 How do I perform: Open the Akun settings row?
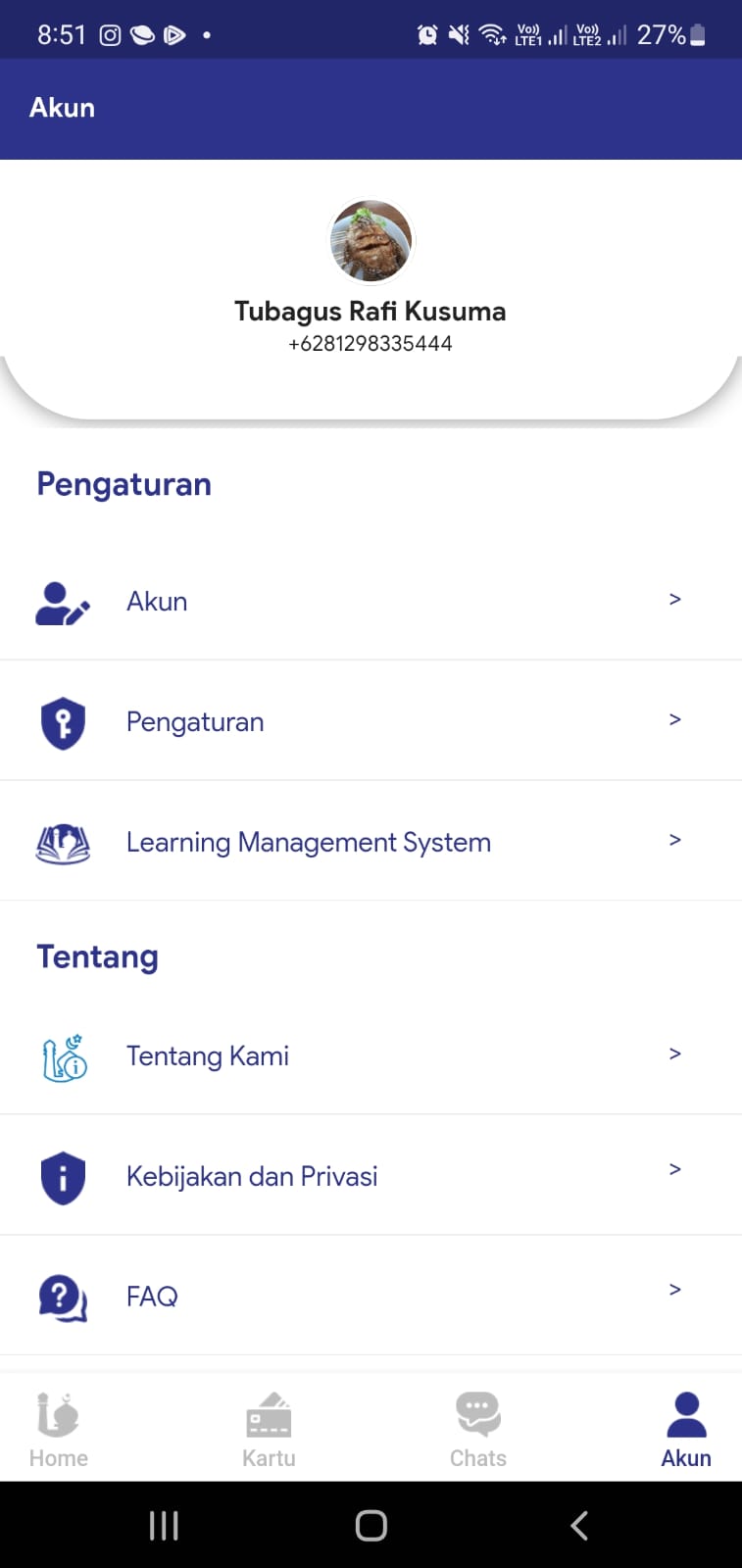371,601
